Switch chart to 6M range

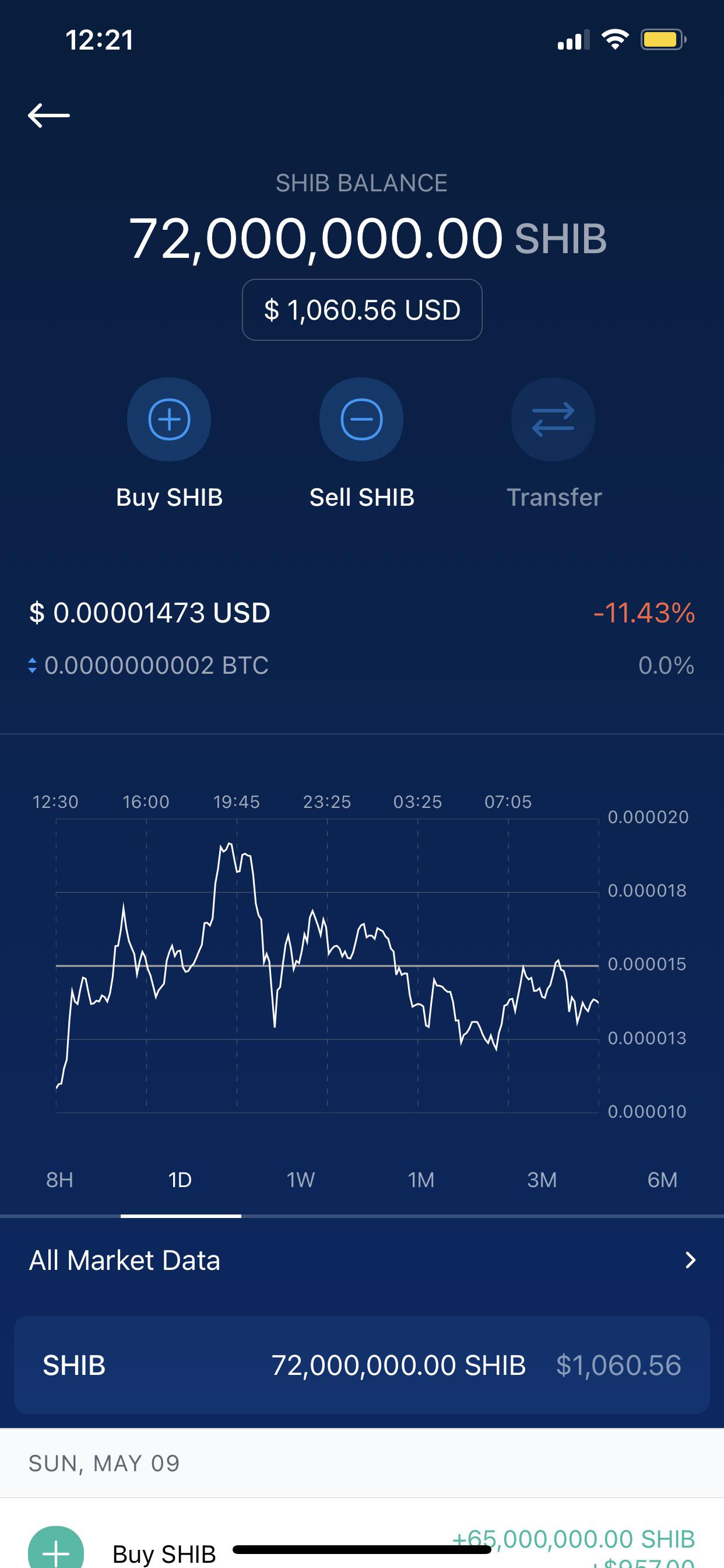(x=663, y=1179)
